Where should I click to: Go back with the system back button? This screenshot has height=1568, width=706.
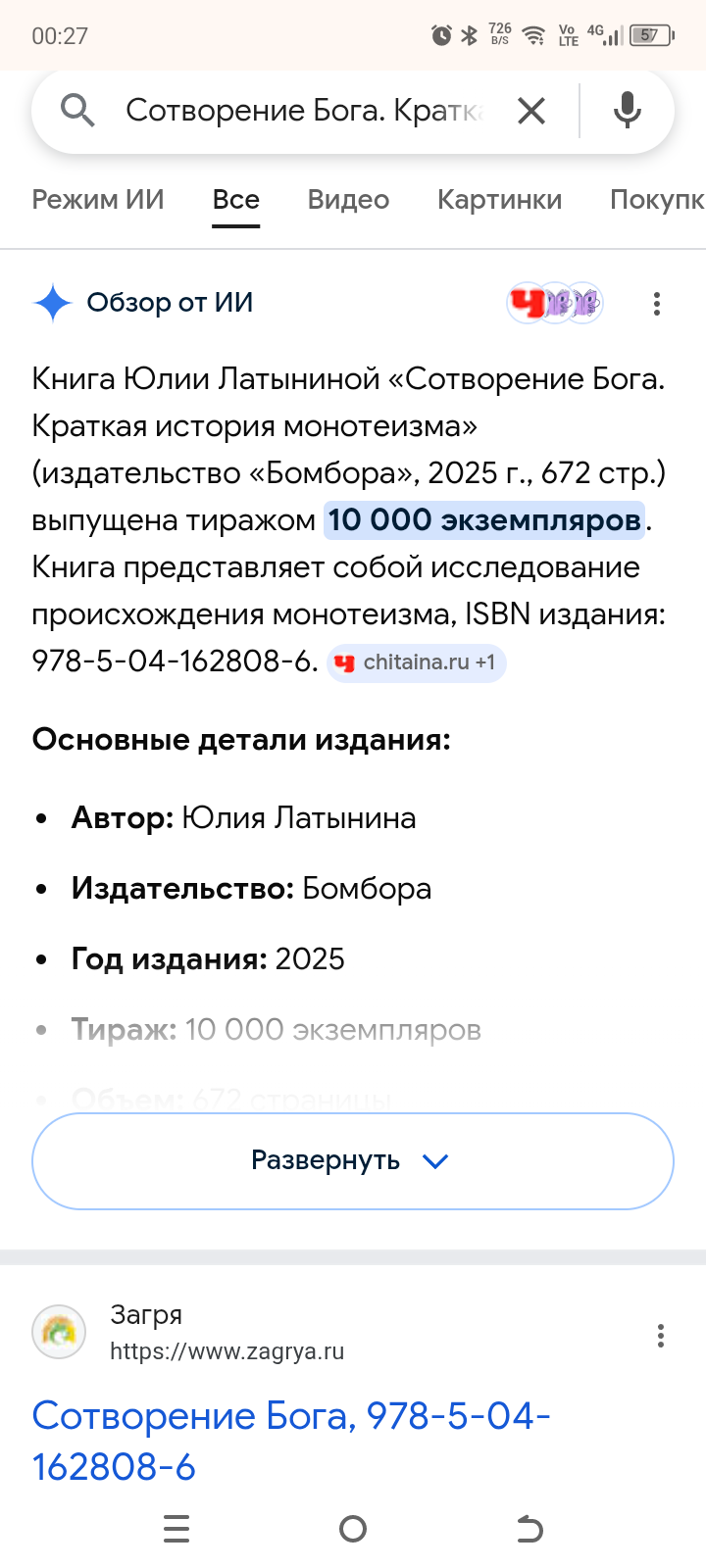pos(529,1529)
